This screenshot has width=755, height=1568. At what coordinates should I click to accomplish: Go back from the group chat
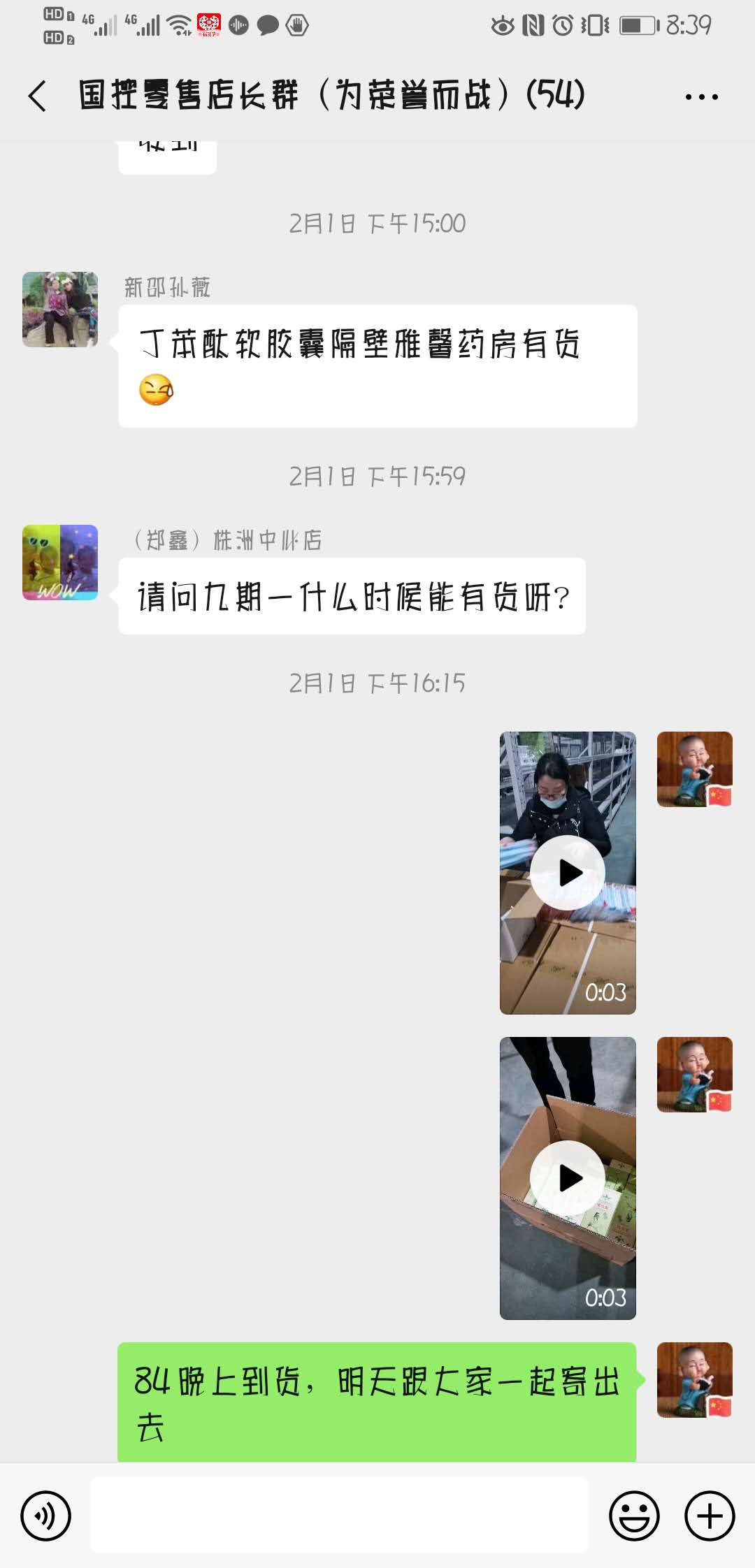[38, 96]
